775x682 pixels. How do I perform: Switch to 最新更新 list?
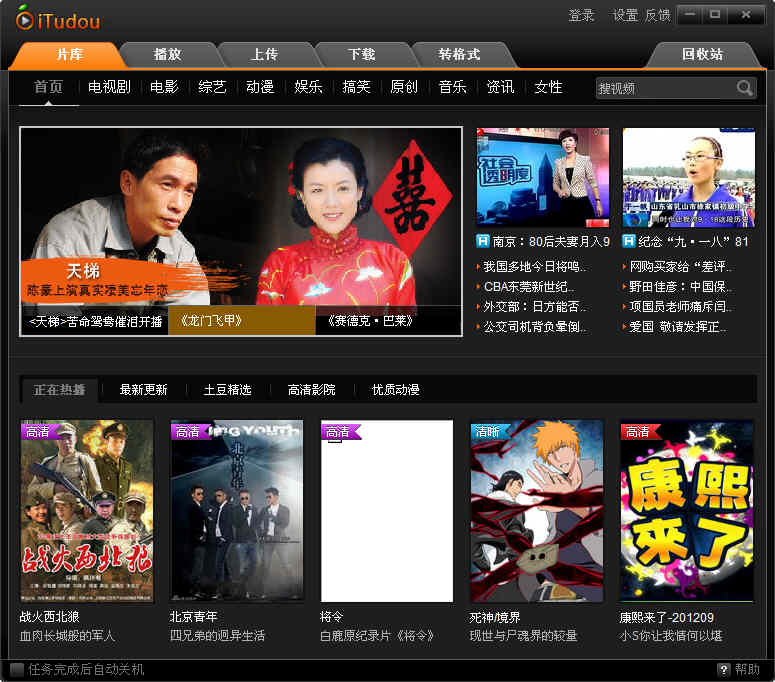click(x=143, y=390)
